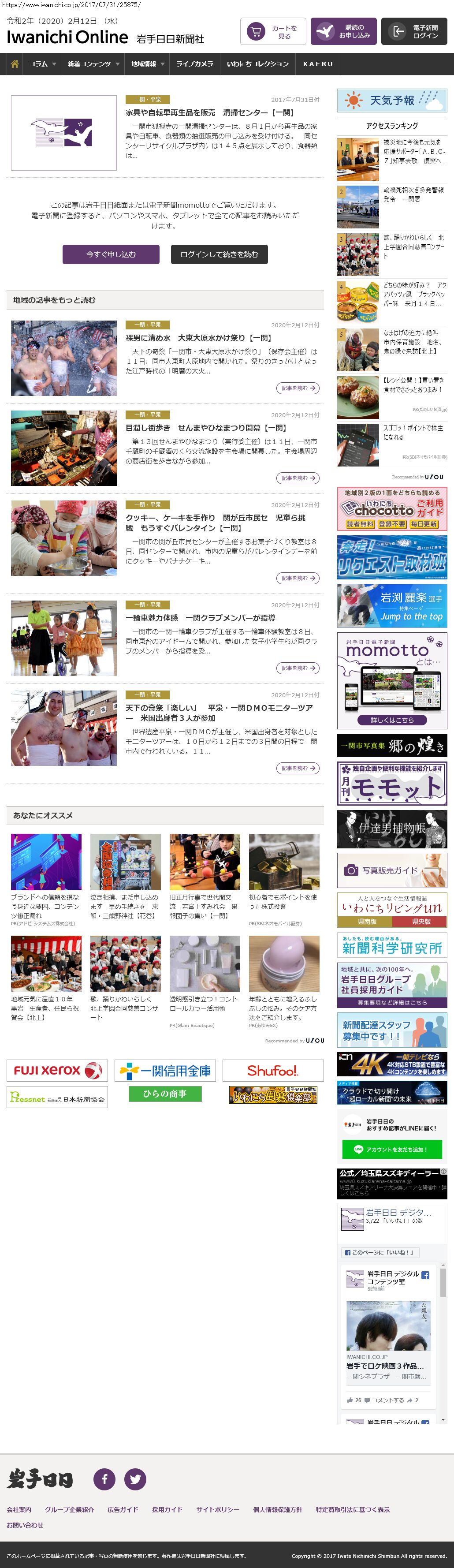Open the home icon in navigation bar
The width and height of the screenshot is (454, 1568).
point(15,64)
